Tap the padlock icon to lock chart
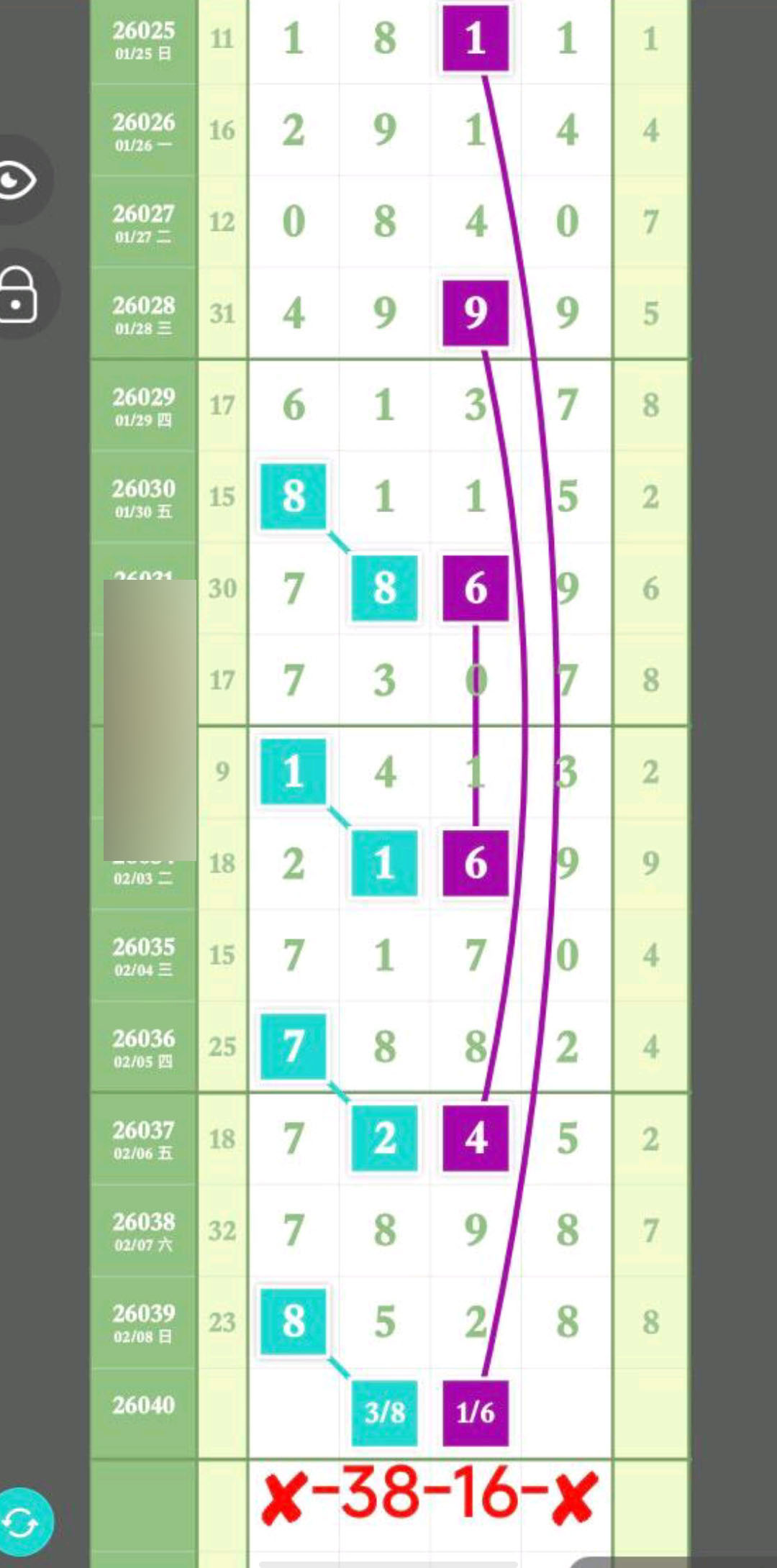 click(x=19, y=295)
